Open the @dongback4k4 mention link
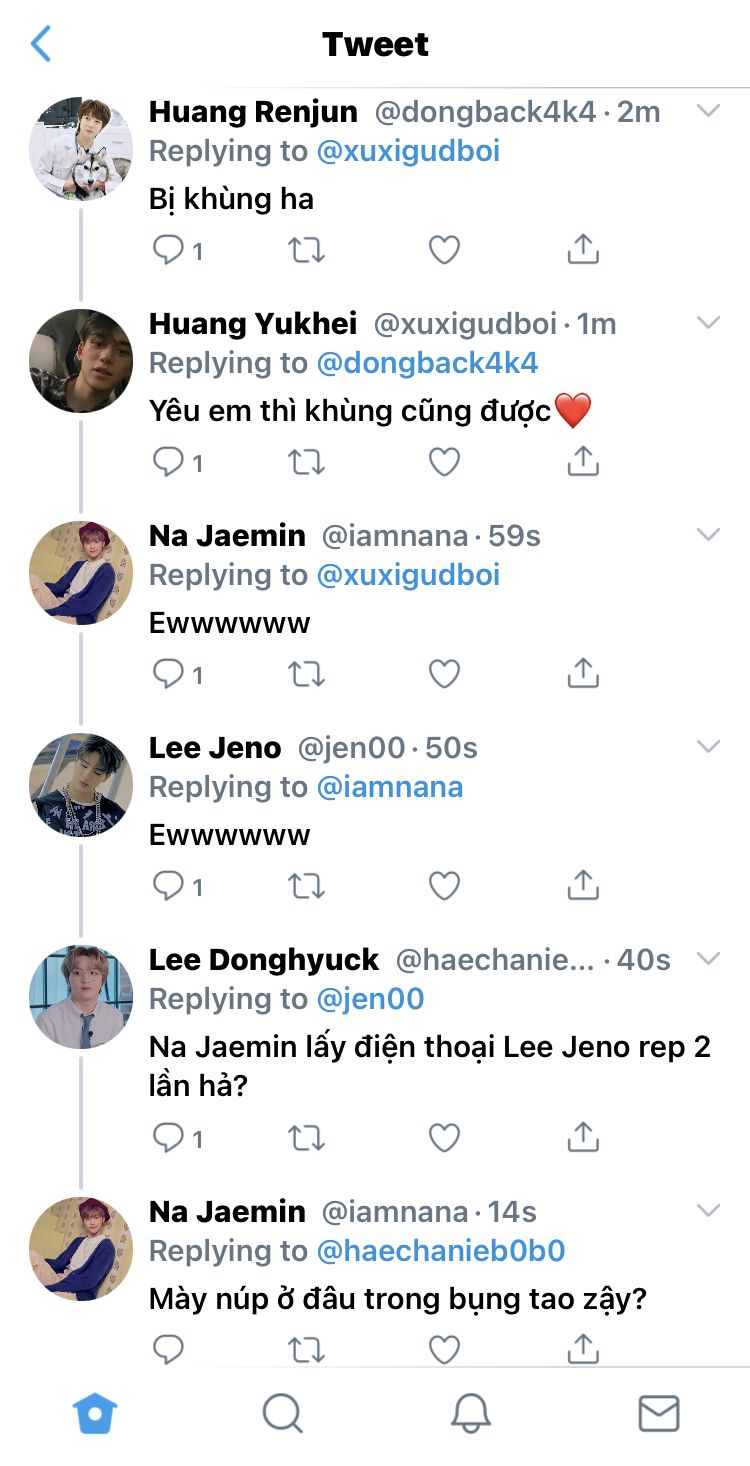The height and width of the screenshot is (1466, 750). pos(427,363)
